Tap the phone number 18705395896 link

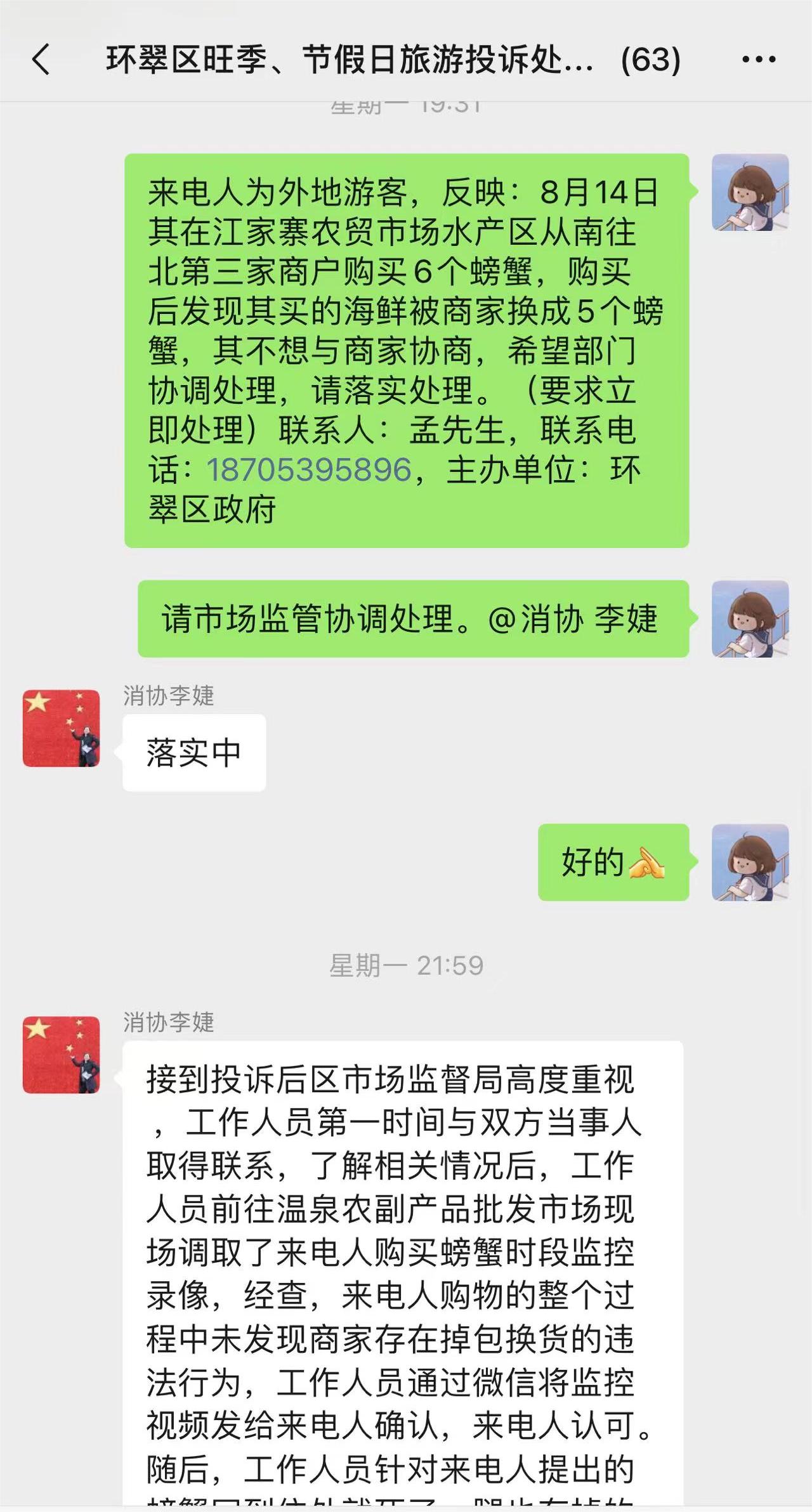[309, 470]
